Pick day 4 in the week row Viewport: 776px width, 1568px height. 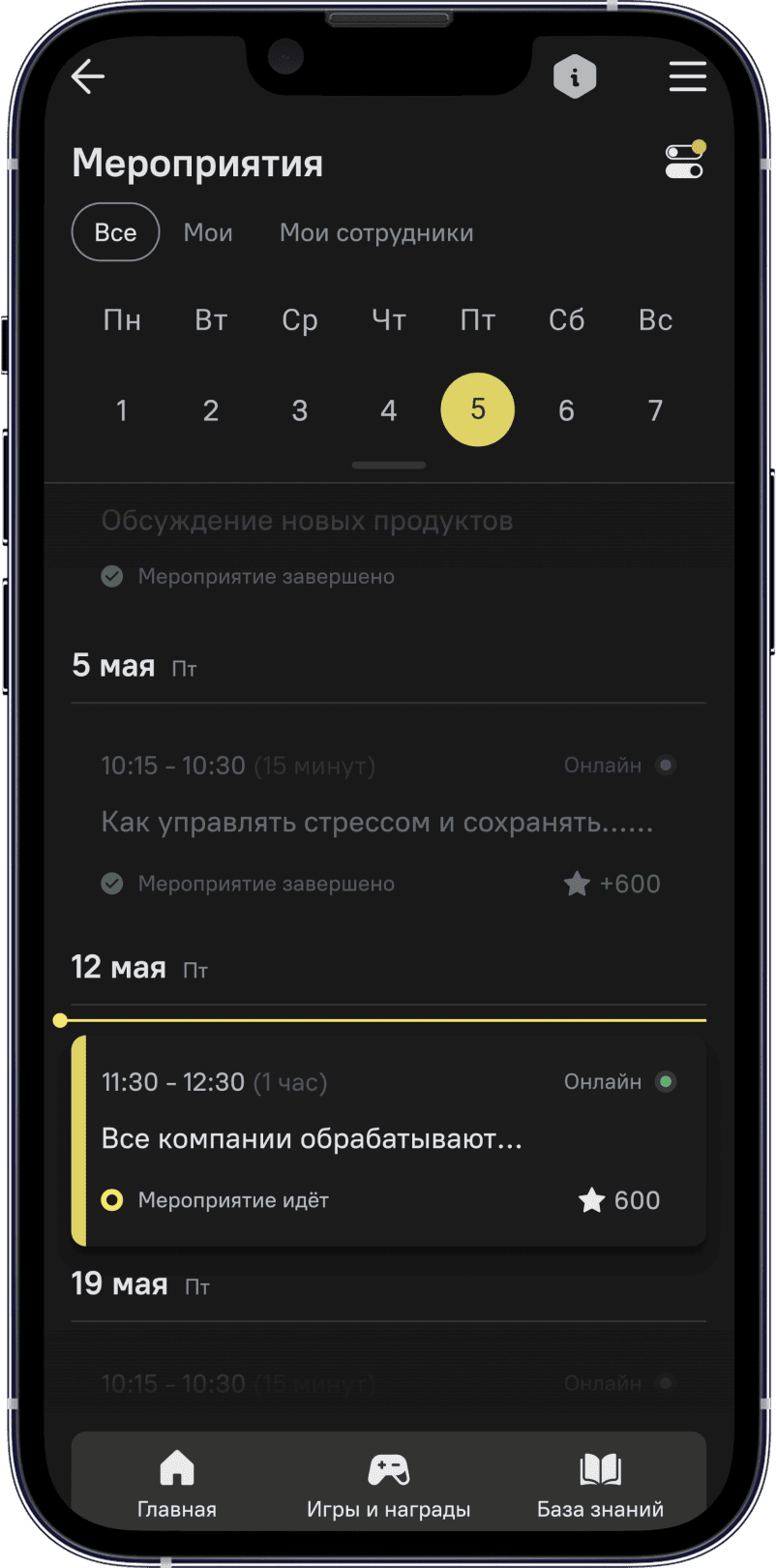coord(389,410)
